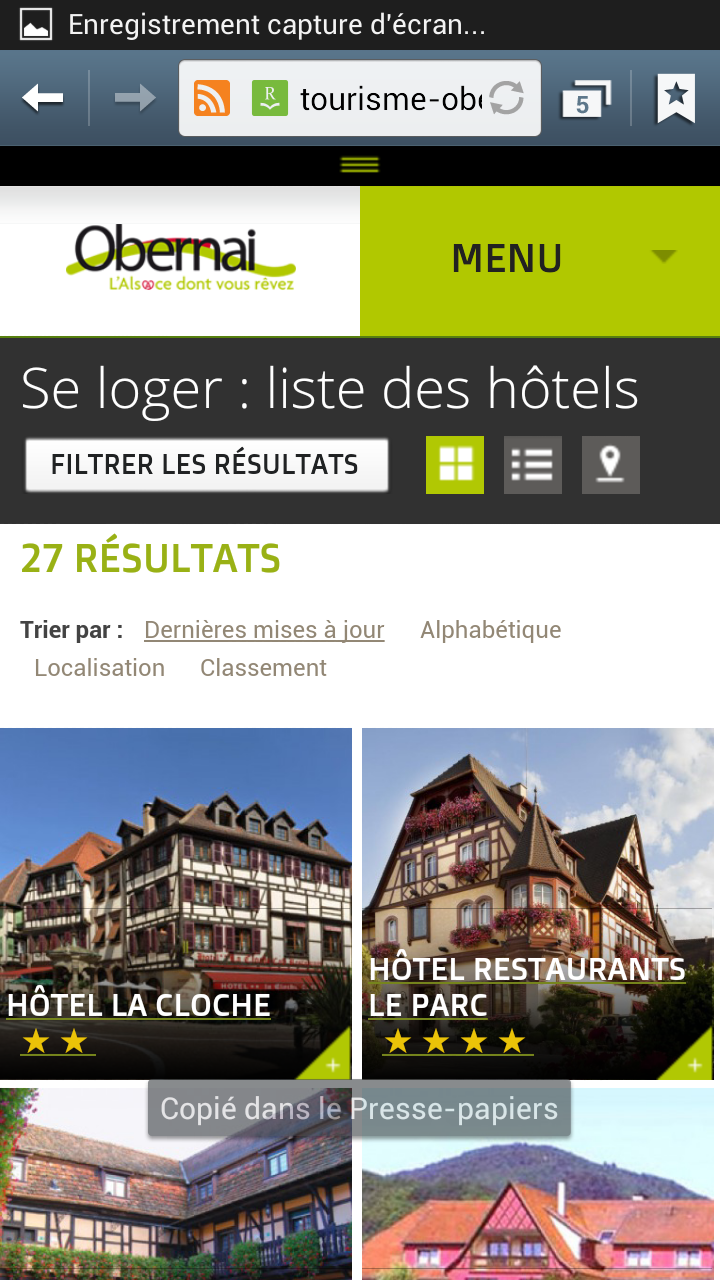Screen dimensions: 720x1280
Task: Sort hotels by Classement
Action: pyautogui.click(x=263, y=668)
